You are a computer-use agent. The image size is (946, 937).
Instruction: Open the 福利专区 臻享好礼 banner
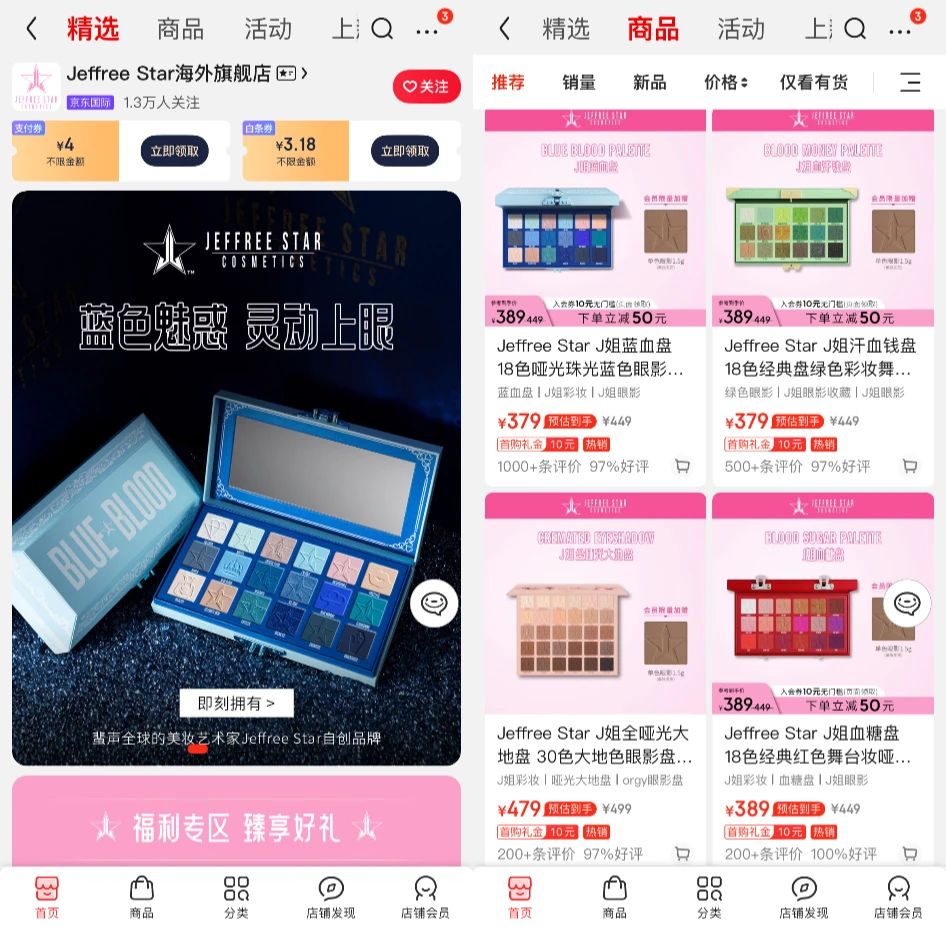coord(236,826)
